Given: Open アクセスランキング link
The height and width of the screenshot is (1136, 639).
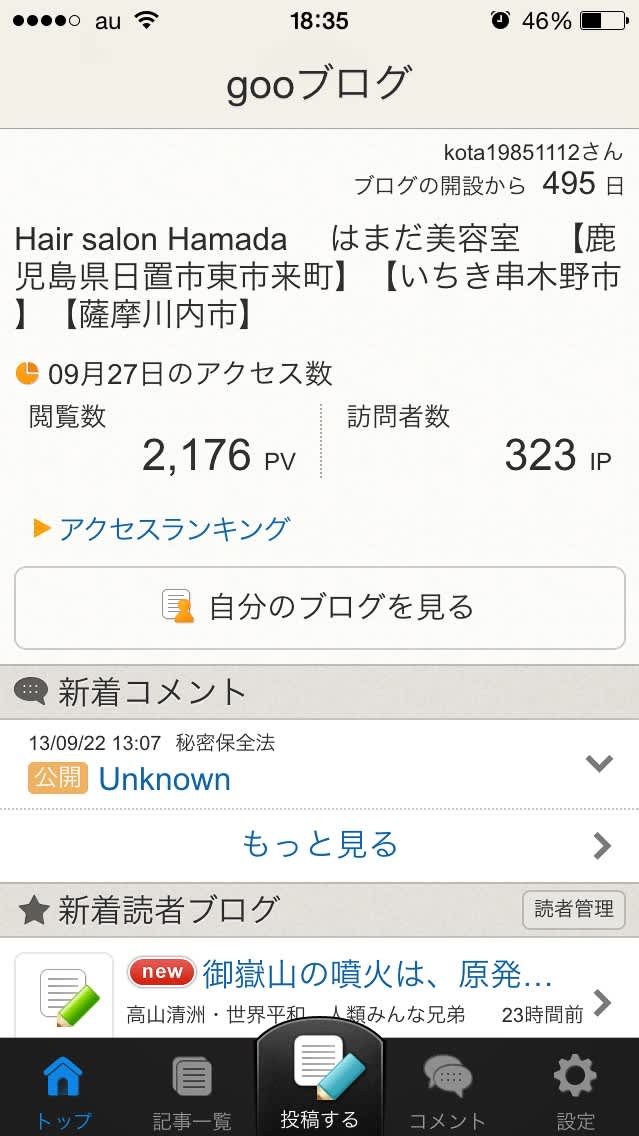Looking at the screenshot, I should (x=173, y=528).
